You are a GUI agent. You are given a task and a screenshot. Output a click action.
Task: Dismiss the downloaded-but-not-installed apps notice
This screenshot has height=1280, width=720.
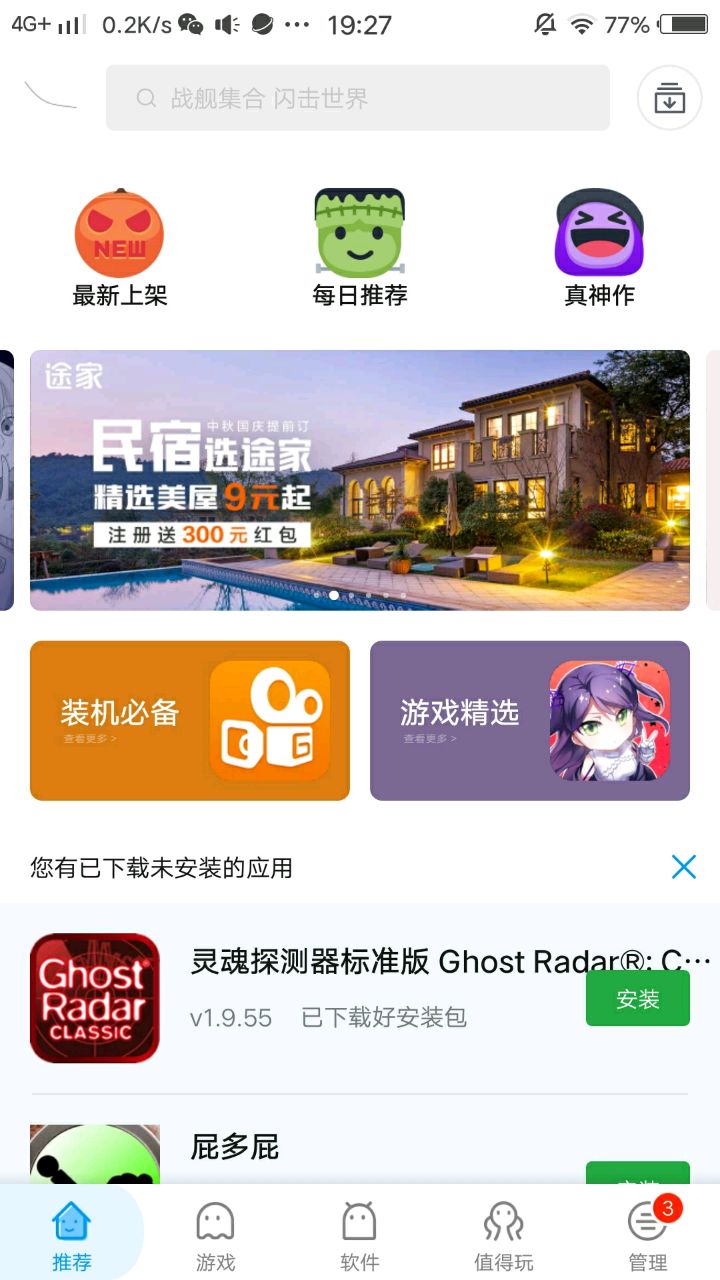684,867
